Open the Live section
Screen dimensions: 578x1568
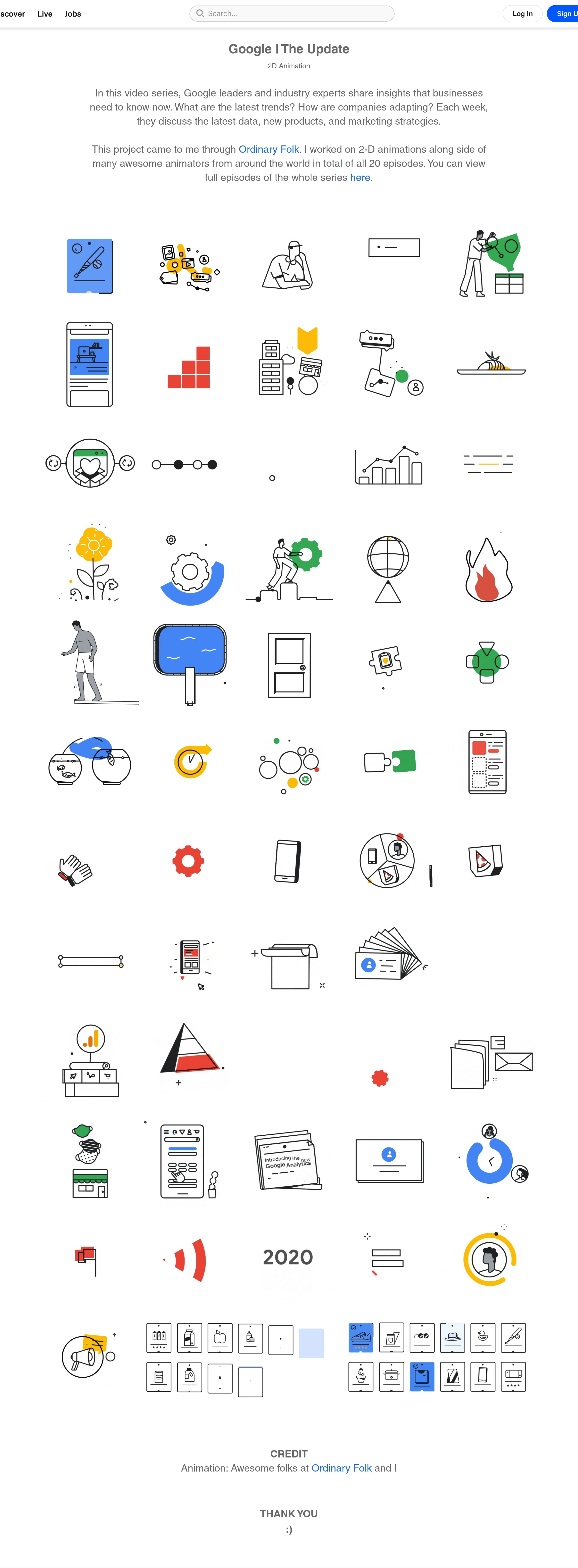tap(44, 13)
